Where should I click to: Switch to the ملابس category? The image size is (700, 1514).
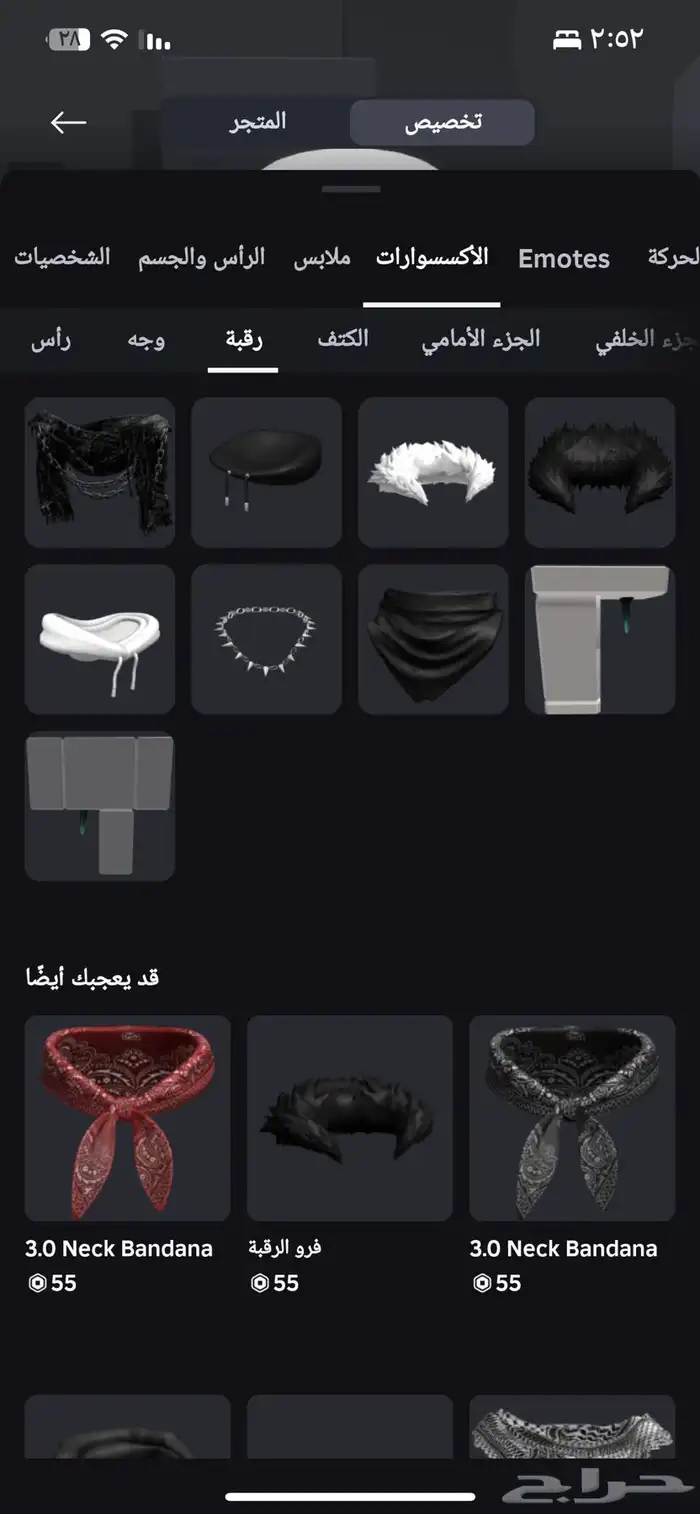coord(322,257)
